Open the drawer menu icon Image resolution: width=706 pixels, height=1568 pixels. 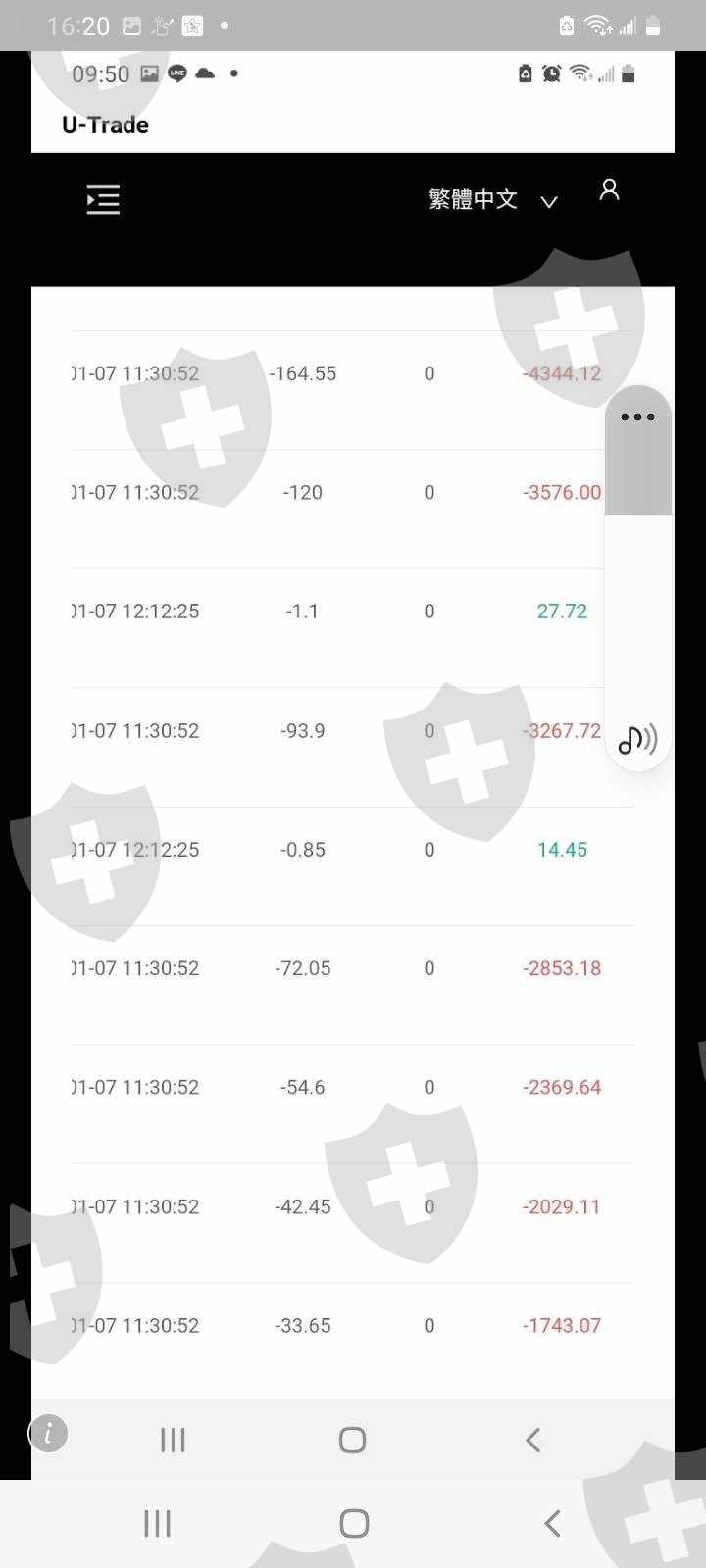point(103,200)
